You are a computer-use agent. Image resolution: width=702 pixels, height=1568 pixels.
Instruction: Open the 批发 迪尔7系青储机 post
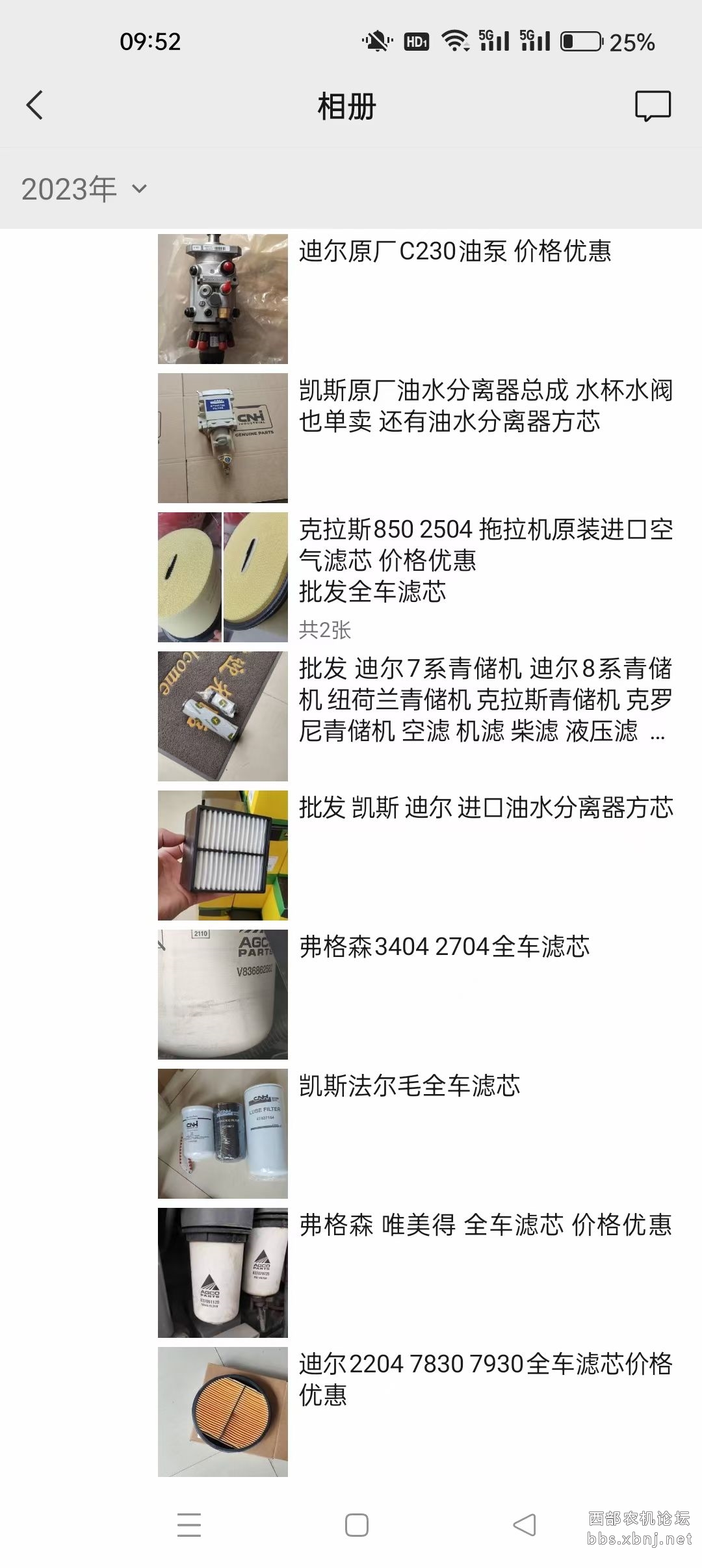coord(484,699)
